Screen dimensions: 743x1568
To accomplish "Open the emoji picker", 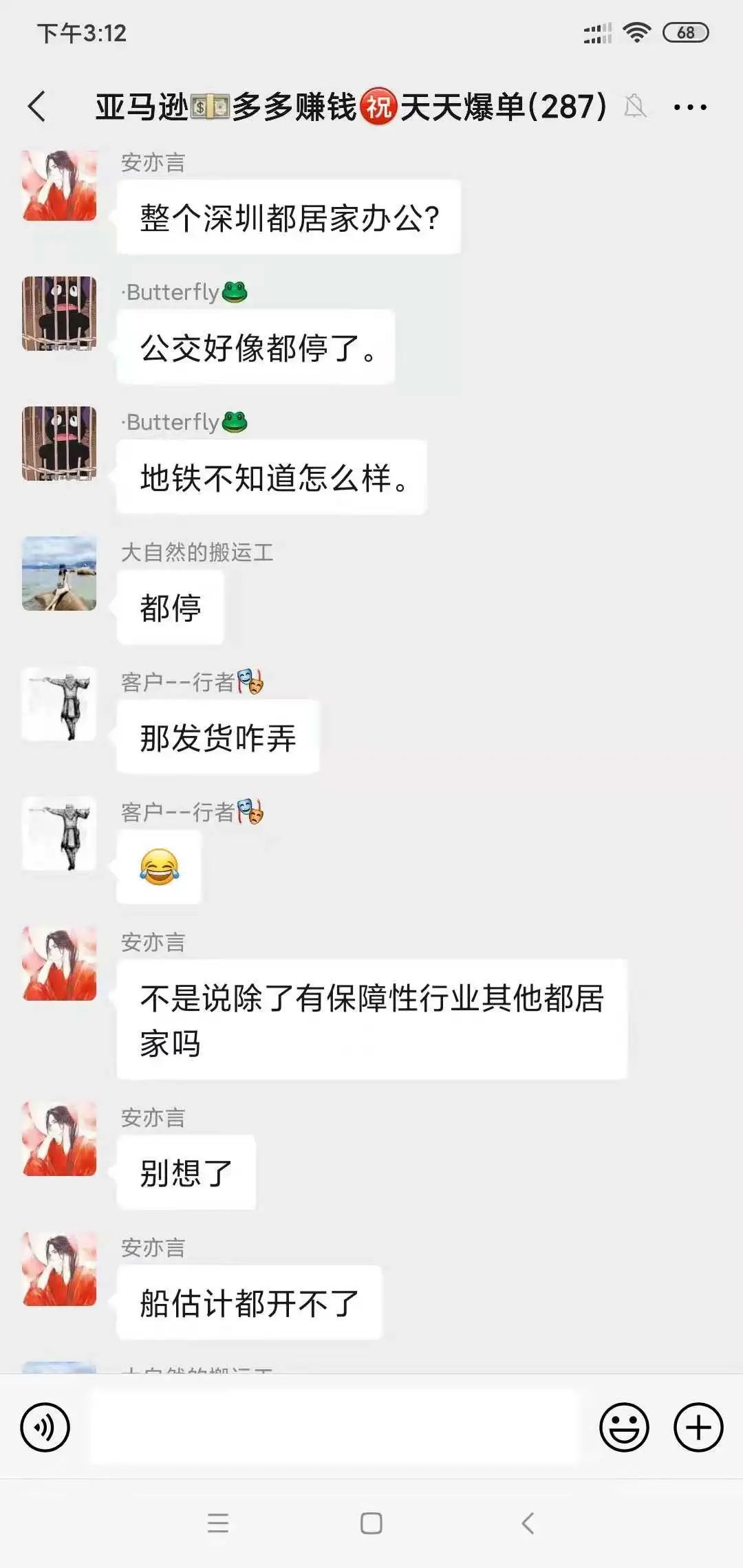I will point(624,1427).
